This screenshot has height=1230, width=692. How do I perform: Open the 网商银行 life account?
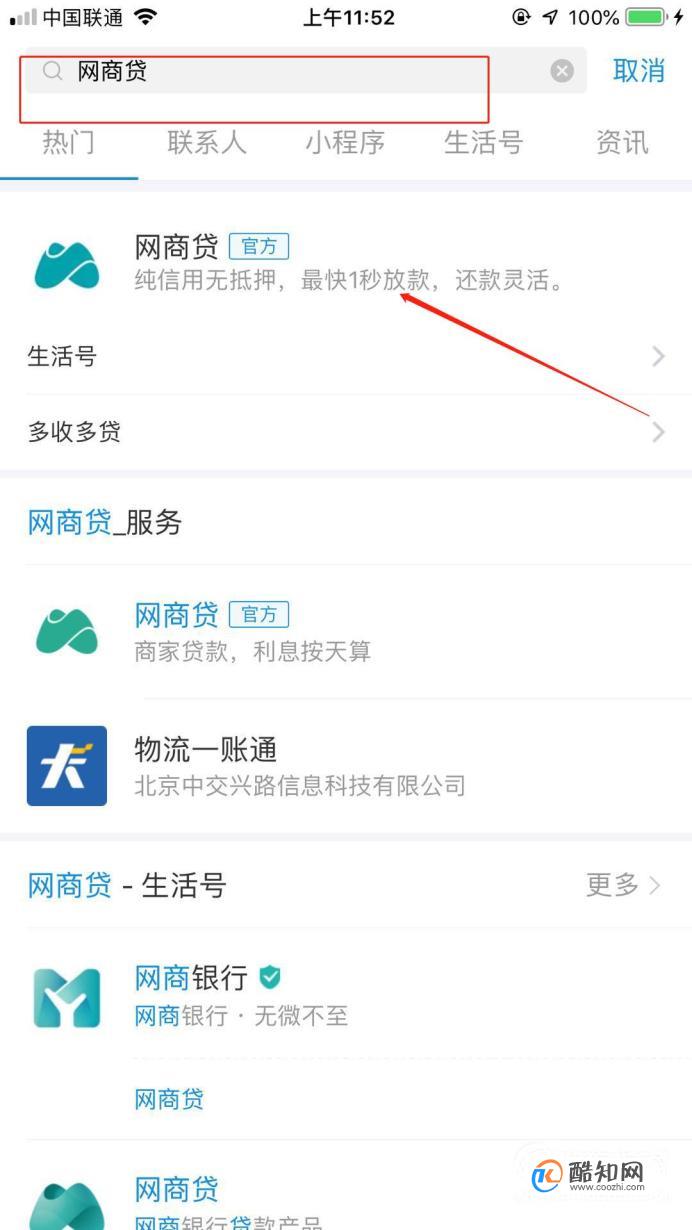(x=345, y=996)
